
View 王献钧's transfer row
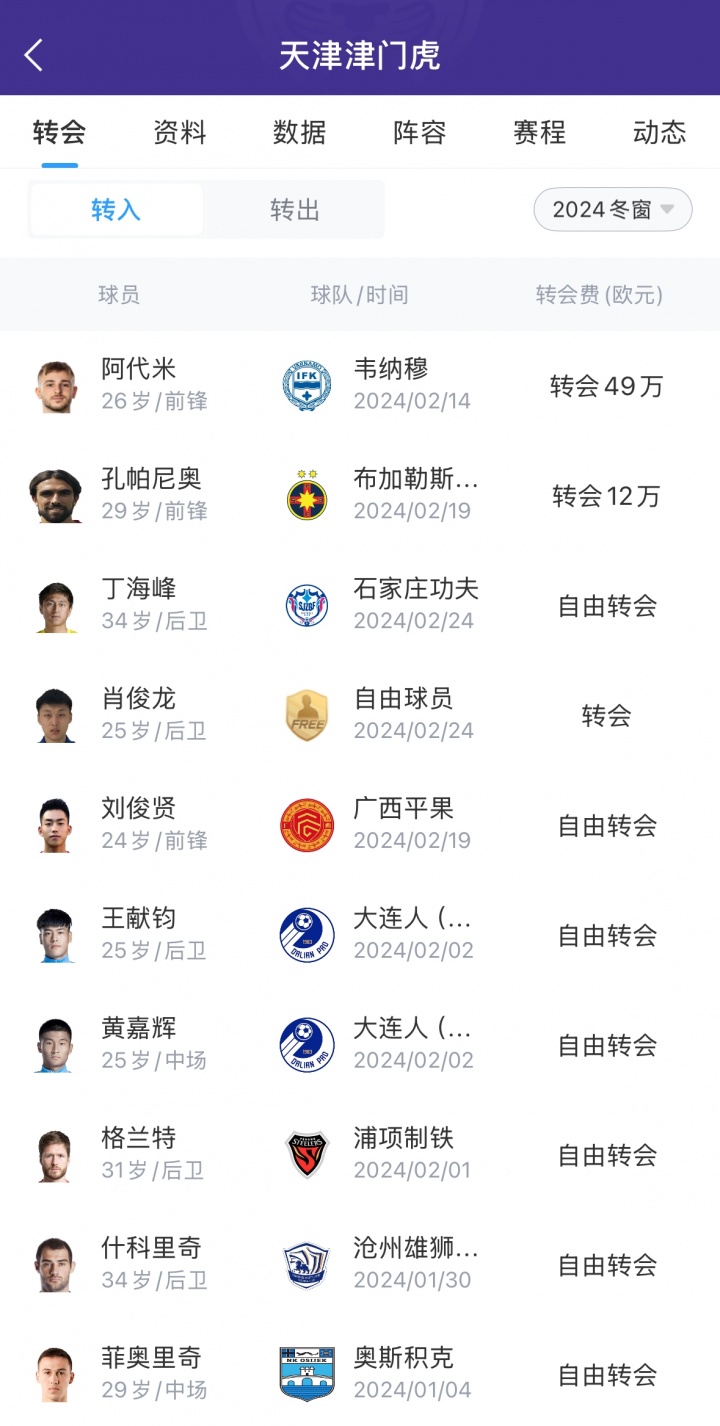coord(360,936)
